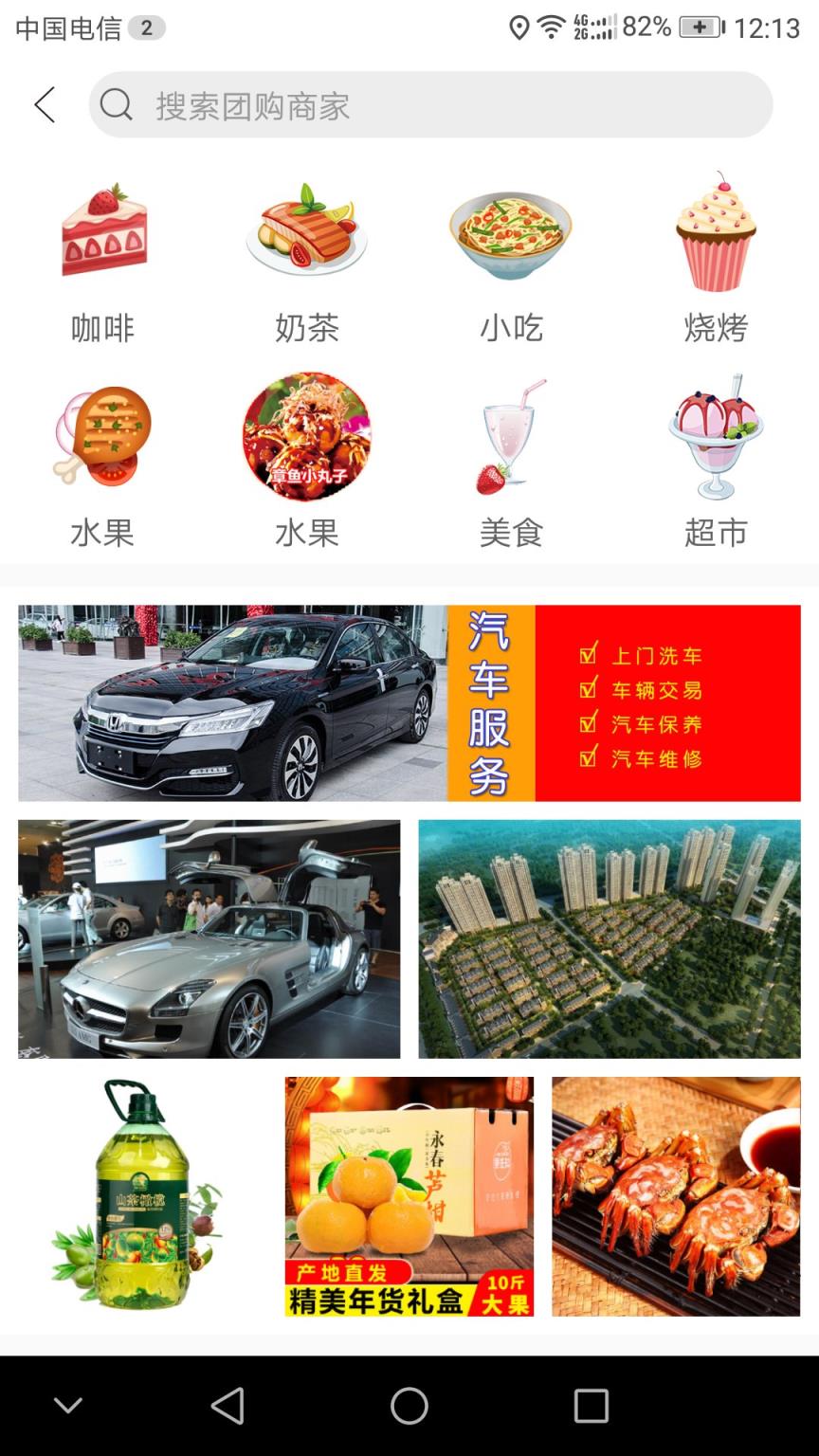Open the 精美年货礼盒 fruit gift box ad
The height and width of the screenshot is (1456, 819).
tap(409, 1196)
